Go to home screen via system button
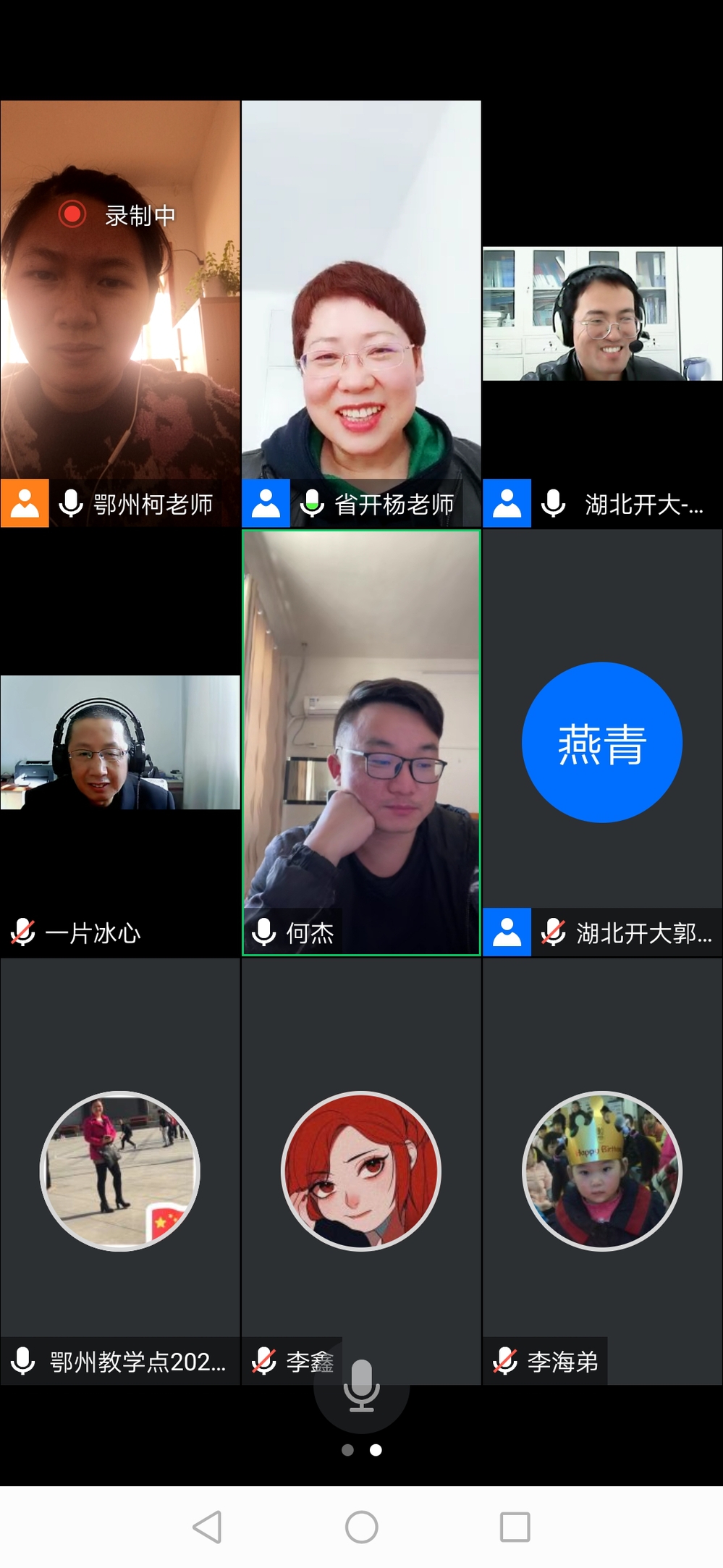 coord(361,1527)
